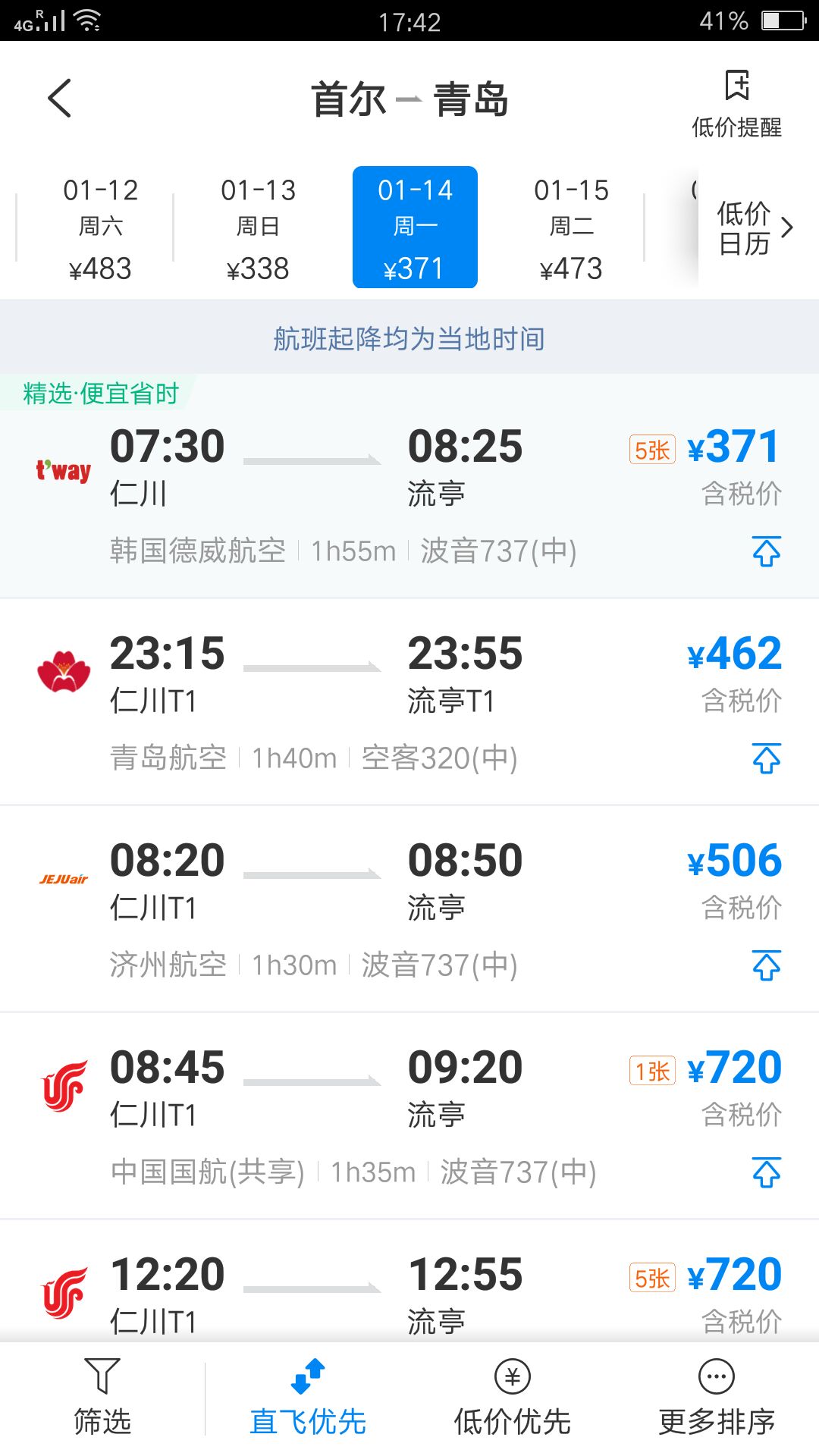Open the 08:20 济州航空 flight
The width and height of the screenshot is (819, 1456).
click(409, 909)
